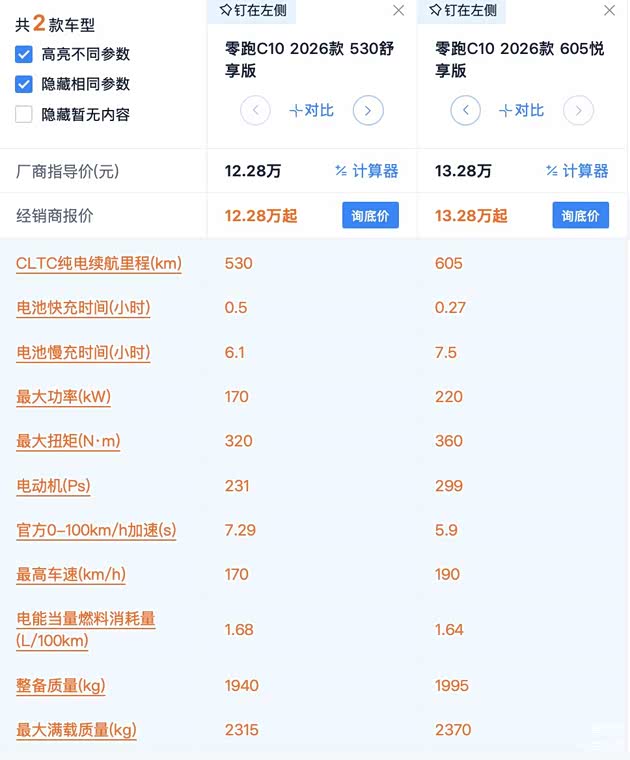Open the CLTC纯电续航里程 explanation link
Screen dimensions: 630x760
tap(99, 264)
